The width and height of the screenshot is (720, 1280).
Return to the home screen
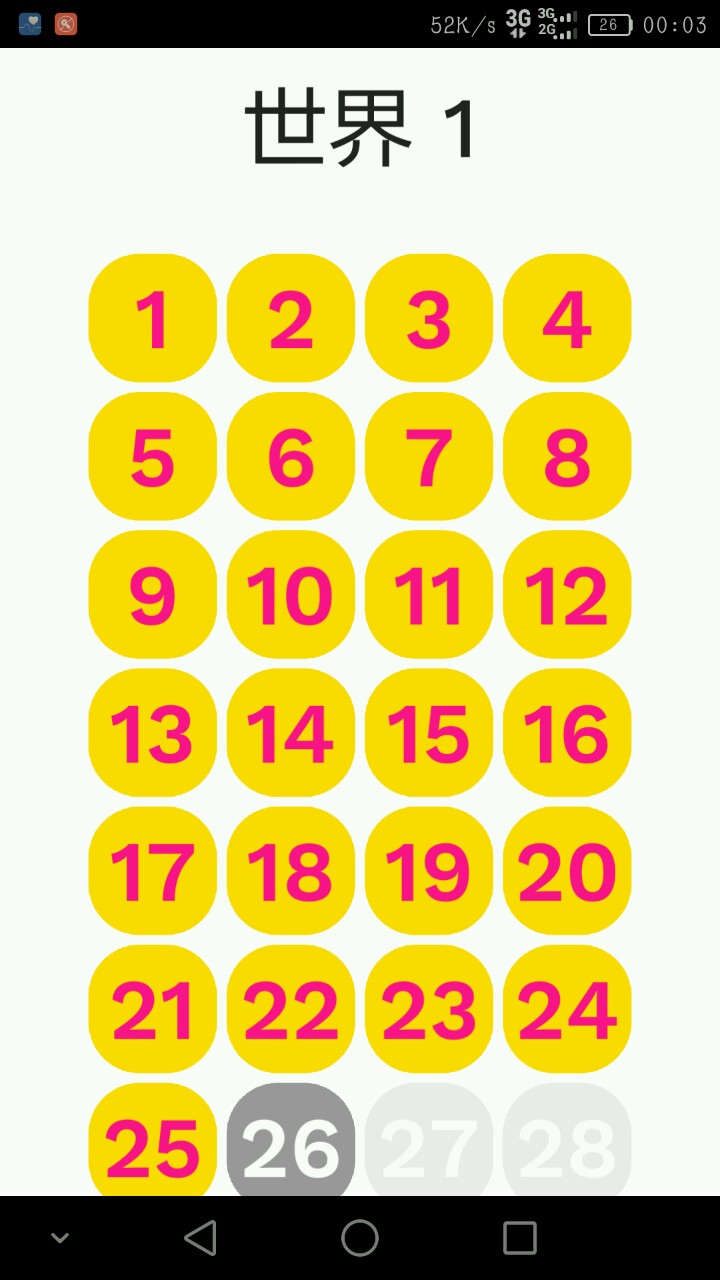(360, 1238)
